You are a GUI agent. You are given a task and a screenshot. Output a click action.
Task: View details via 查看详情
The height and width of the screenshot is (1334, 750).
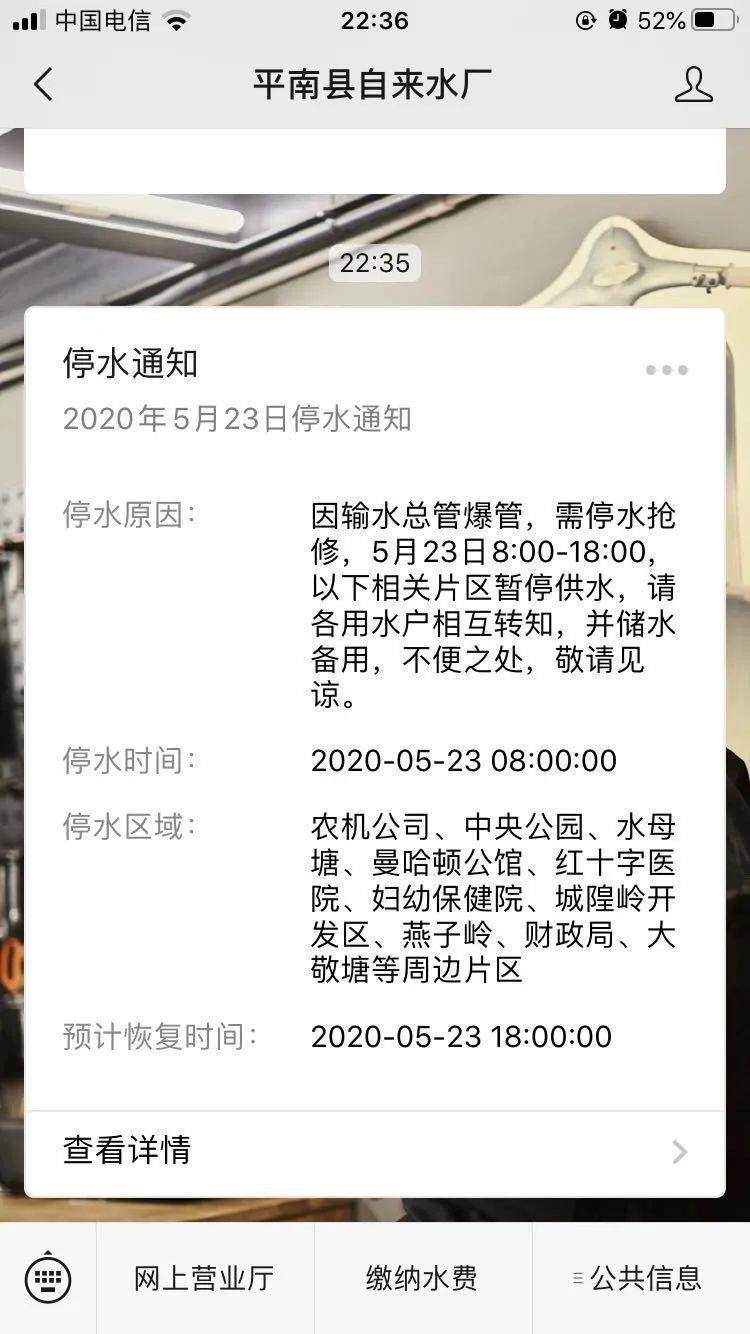(374, 1151)
